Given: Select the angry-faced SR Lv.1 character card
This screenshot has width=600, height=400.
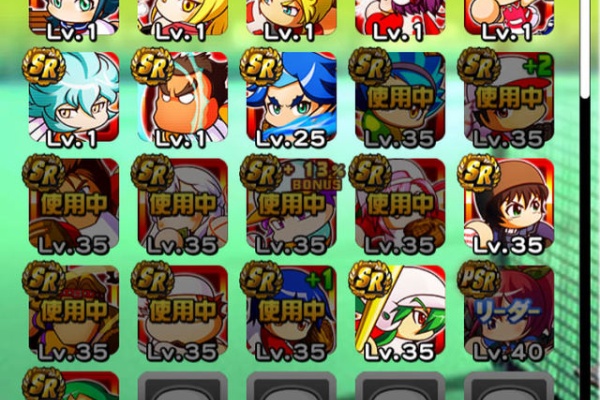Looking at the screenshot, I should 182,98.
